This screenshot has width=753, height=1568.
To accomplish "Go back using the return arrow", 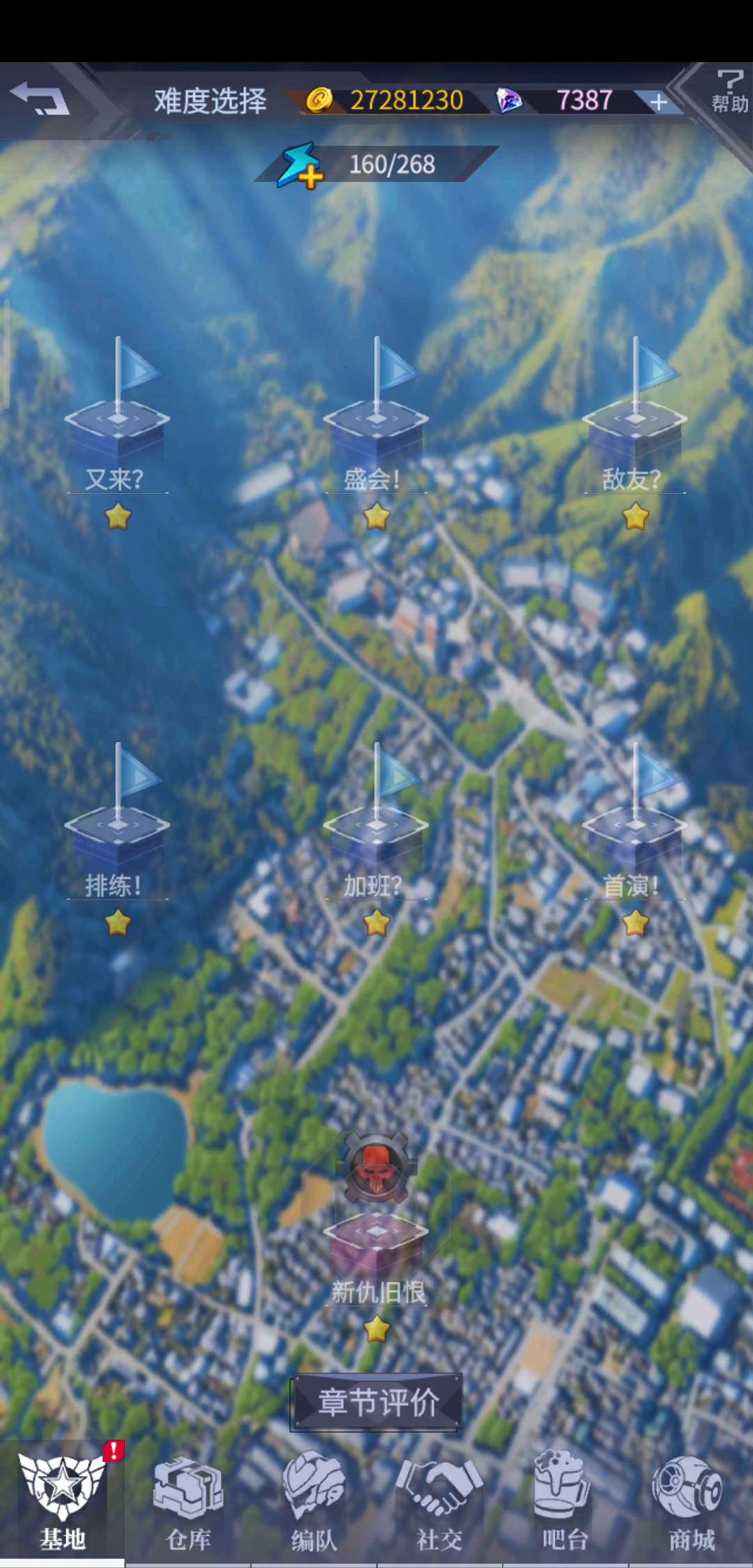I will point(40,98).
